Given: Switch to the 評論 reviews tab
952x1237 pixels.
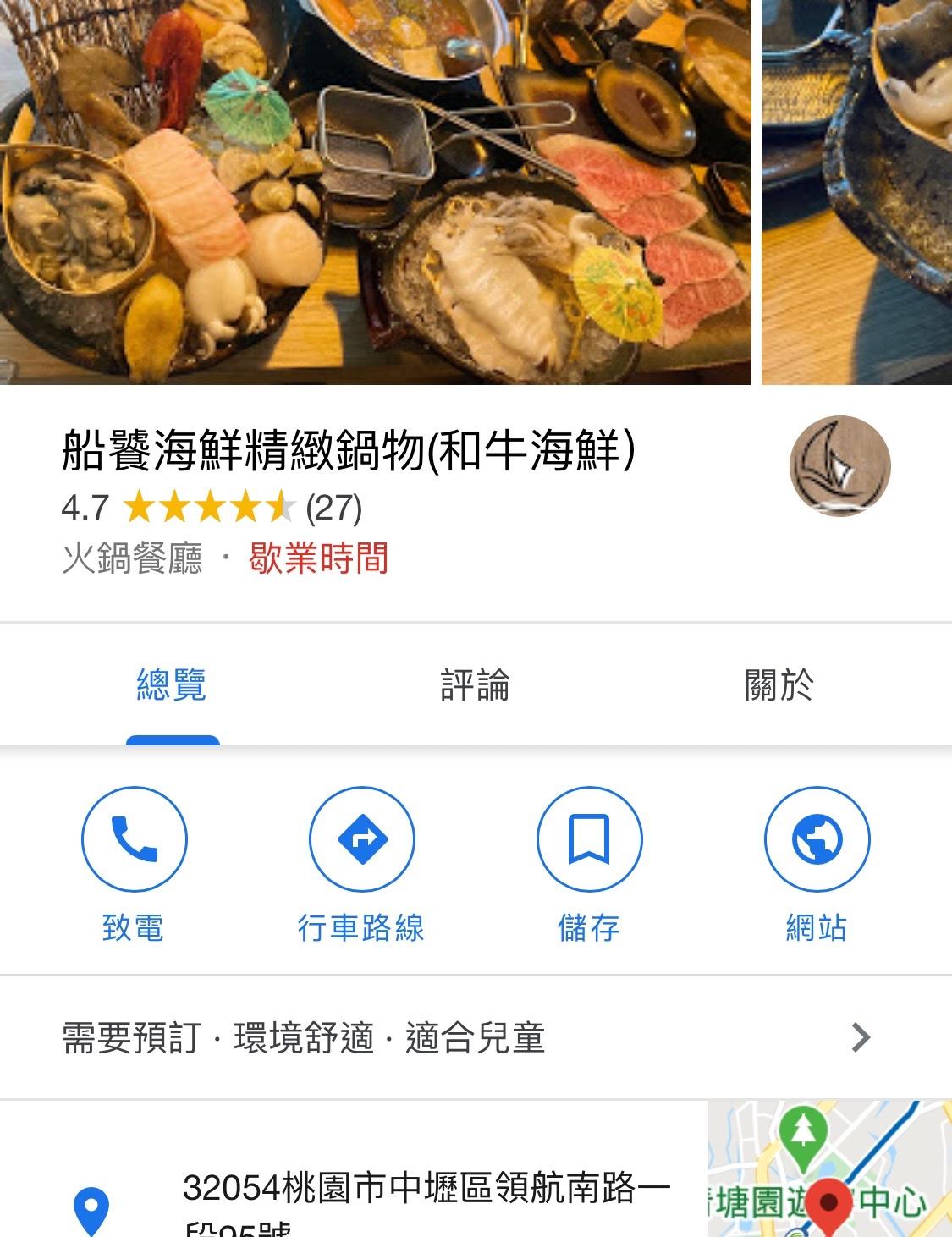Looking at the screenshot, I should pyautogui.click(x=475, y=684).
